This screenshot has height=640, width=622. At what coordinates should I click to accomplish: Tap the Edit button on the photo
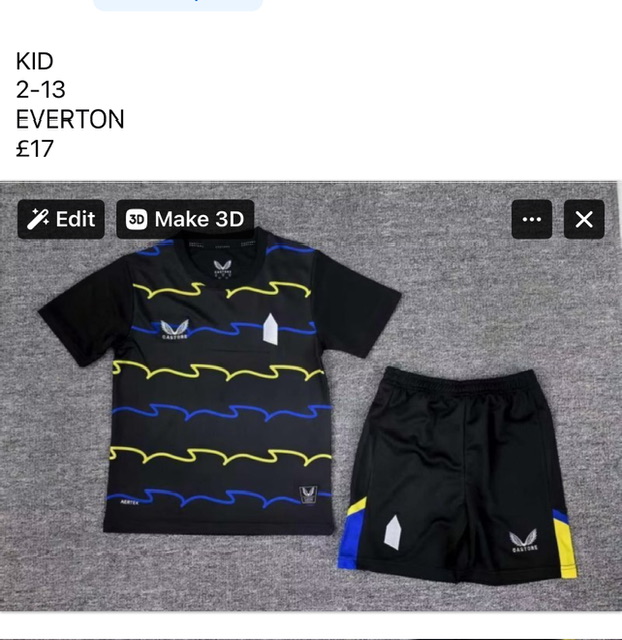[x=61, y=219]
